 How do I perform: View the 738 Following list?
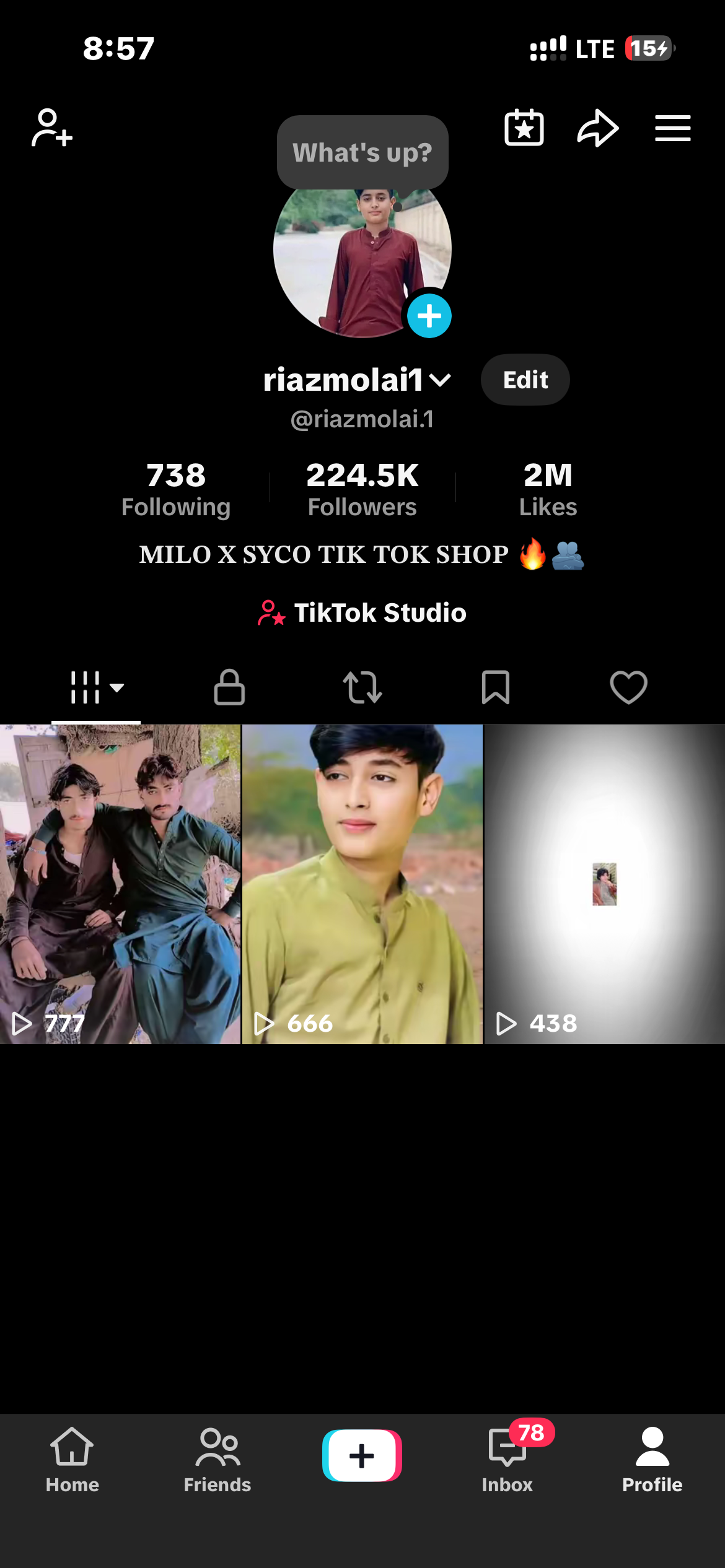click(176, 489)
